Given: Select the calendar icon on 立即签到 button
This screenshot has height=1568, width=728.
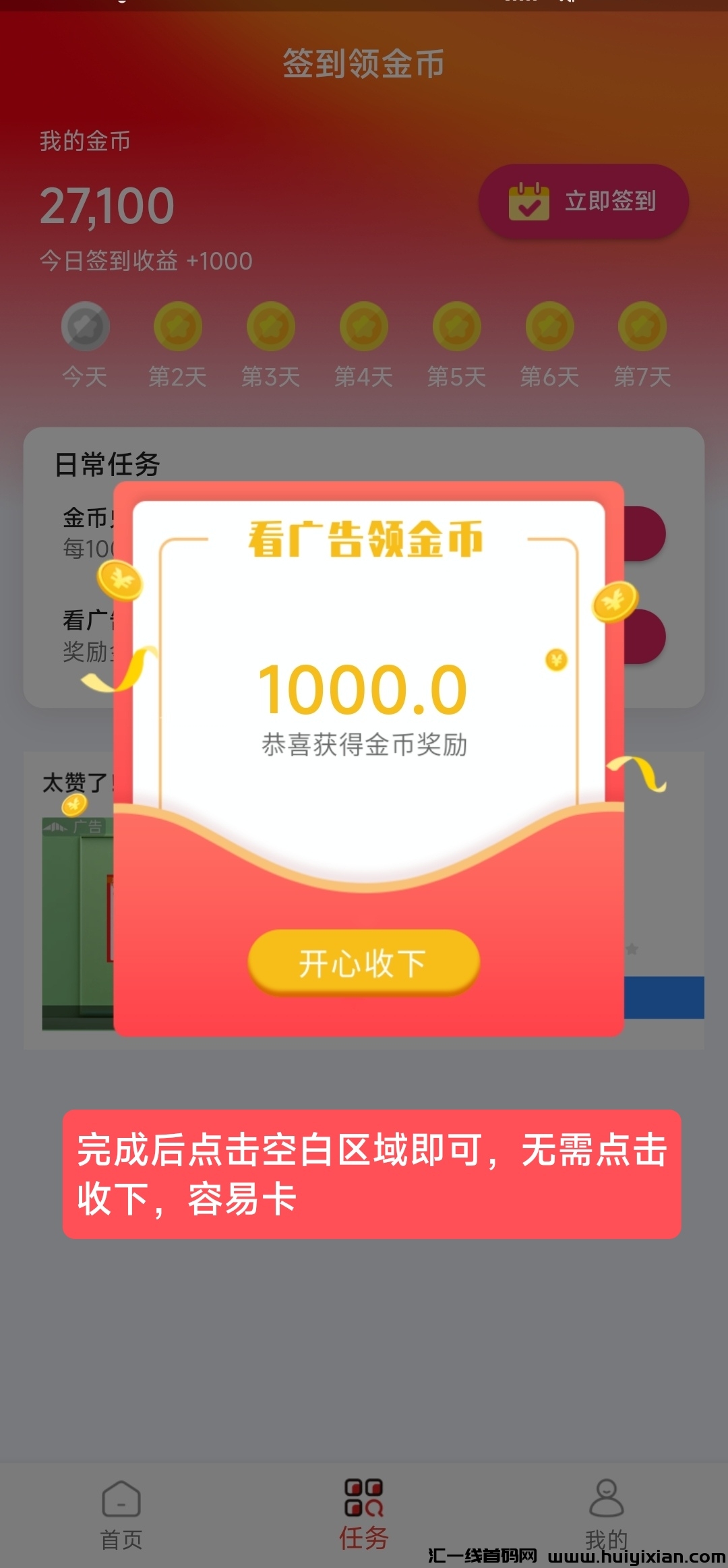Looking at the screenshot, I should tap(530, 200).
